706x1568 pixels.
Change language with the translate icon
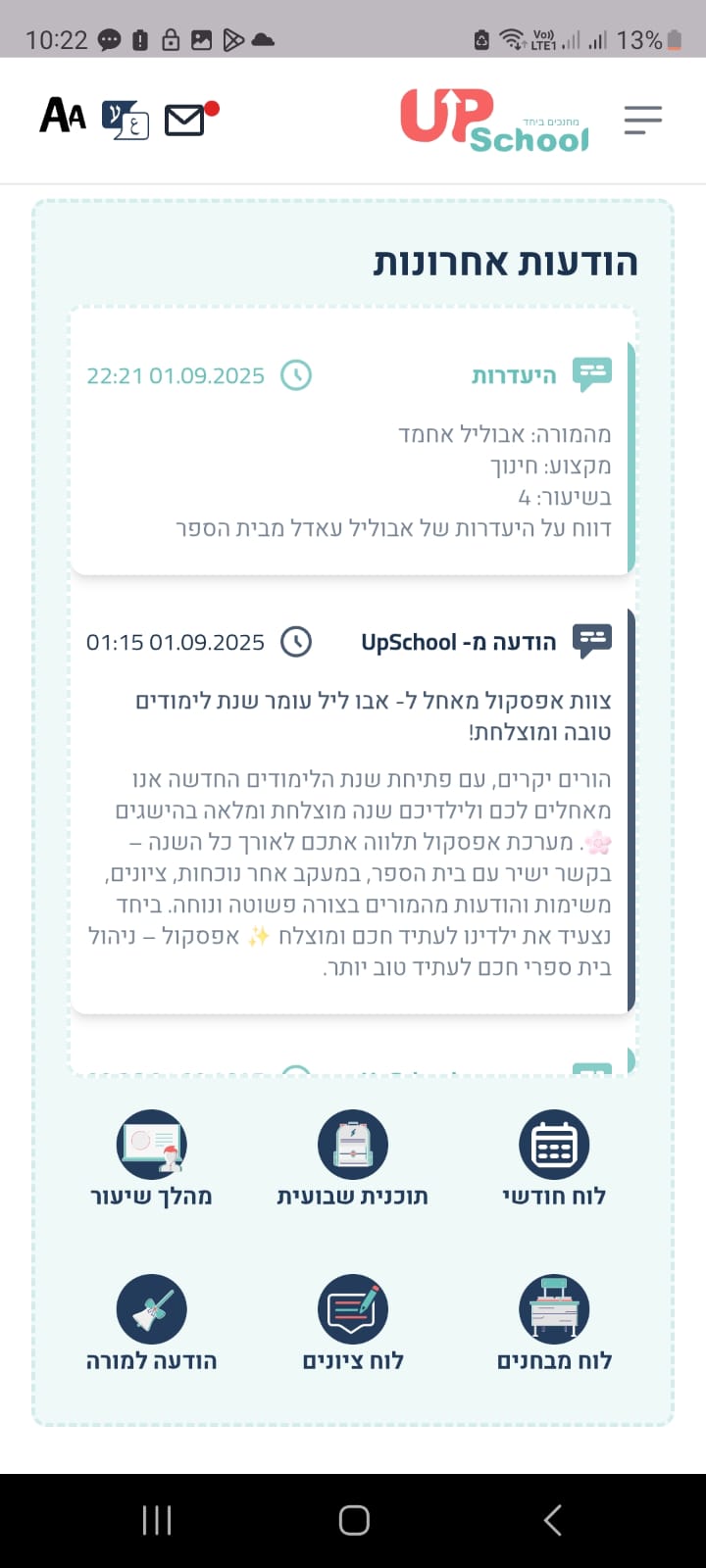click(x=126, y=120)
